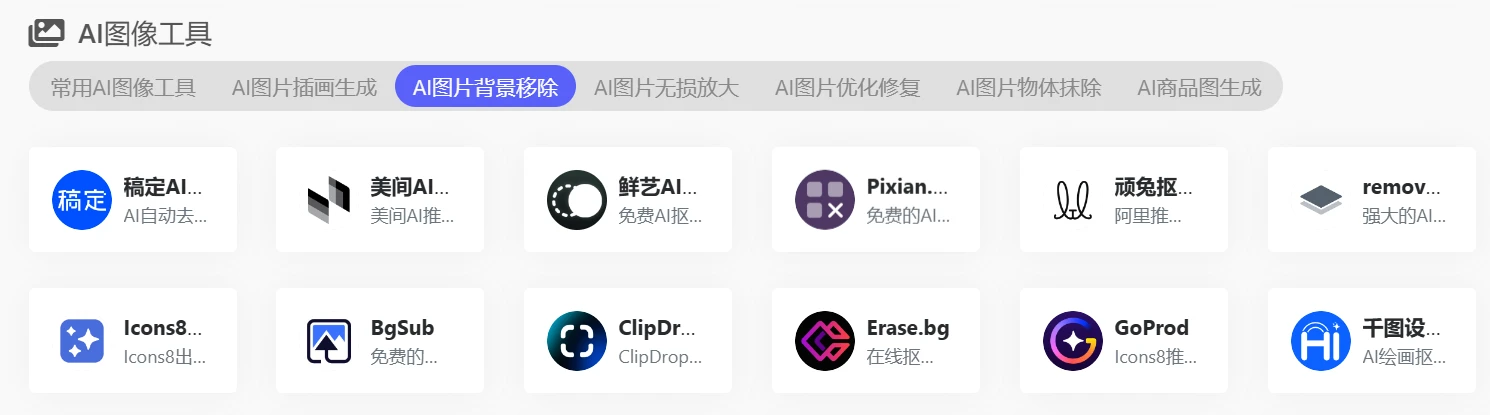Open the remove.bg tool card
Screen dimensions: 1490x415
(x=1372, y=200)
